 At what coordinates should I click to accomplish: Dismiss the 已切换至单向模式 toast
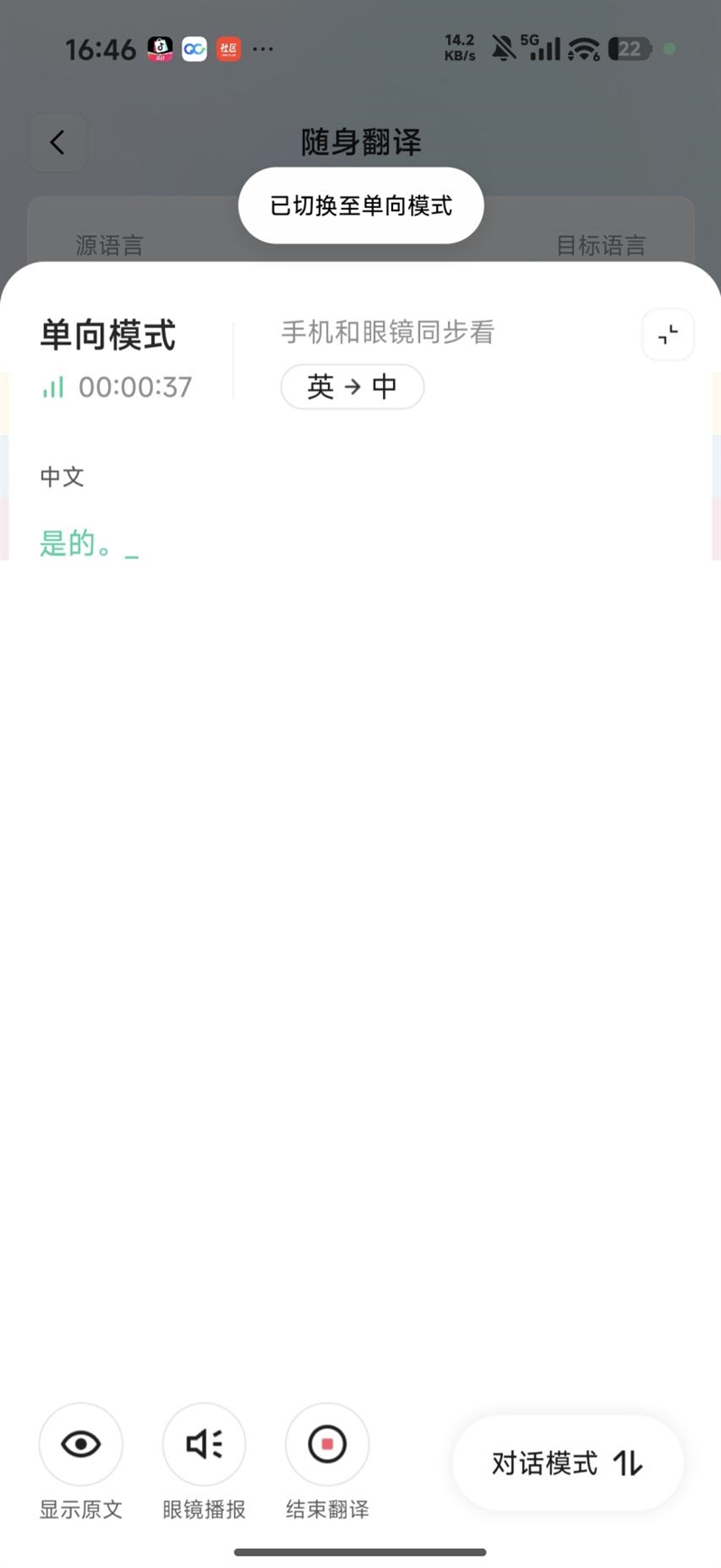(x=360, y=205)
